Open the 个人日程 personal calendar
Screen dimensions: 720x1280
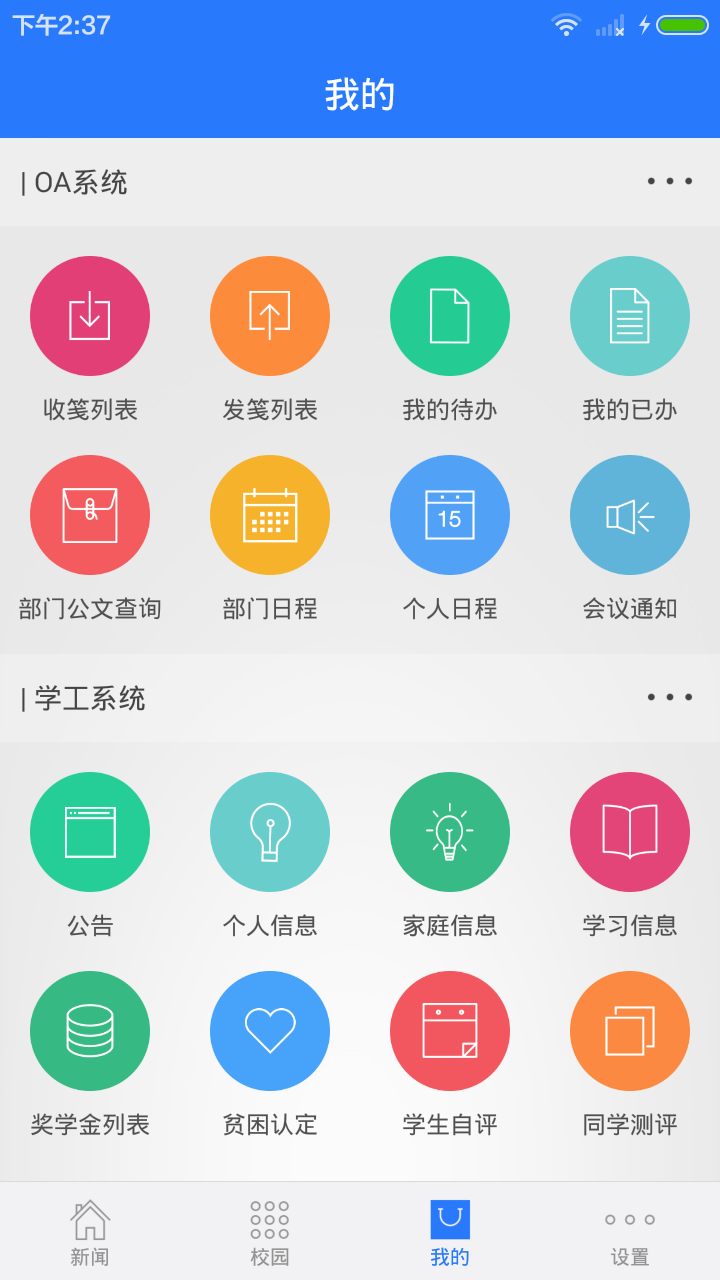coord(450,514)
